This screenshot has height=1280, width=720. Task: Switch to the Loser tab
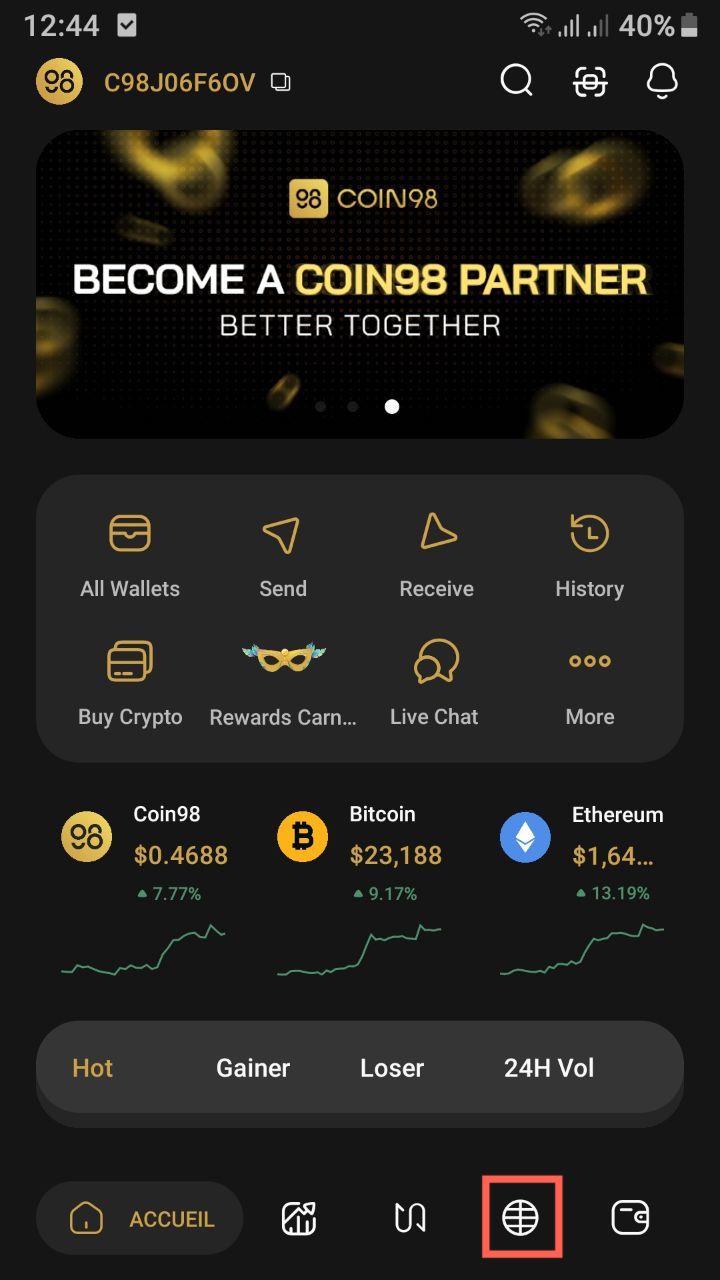tap(392, 1068)
